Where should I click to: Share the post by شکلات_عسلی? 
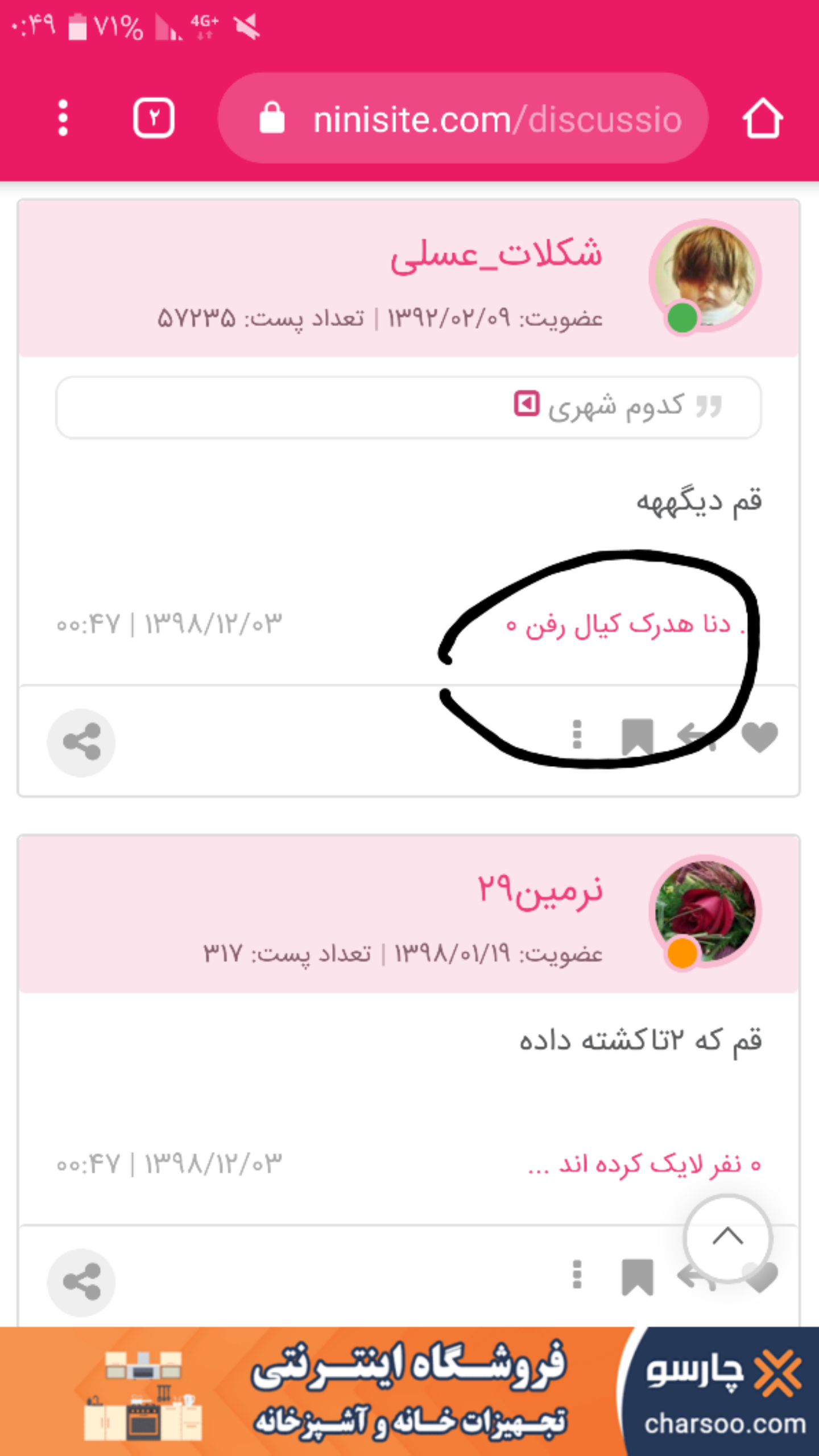tap(81, 742)
